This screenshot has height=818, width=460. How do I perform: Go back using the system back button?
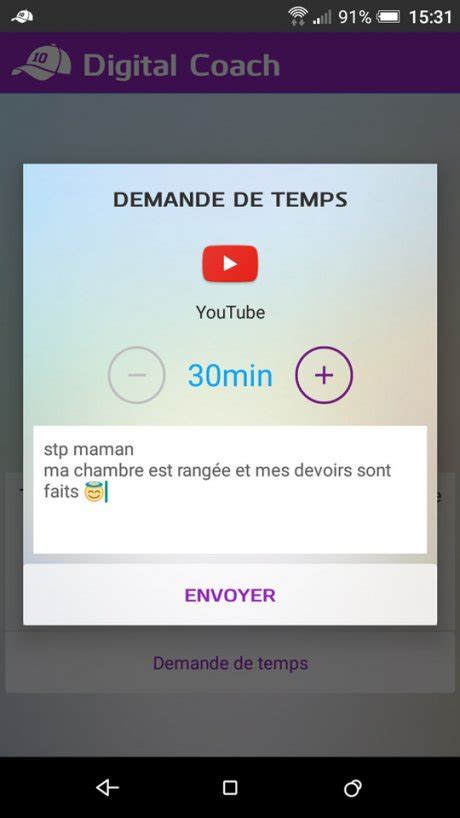[107, 788]
